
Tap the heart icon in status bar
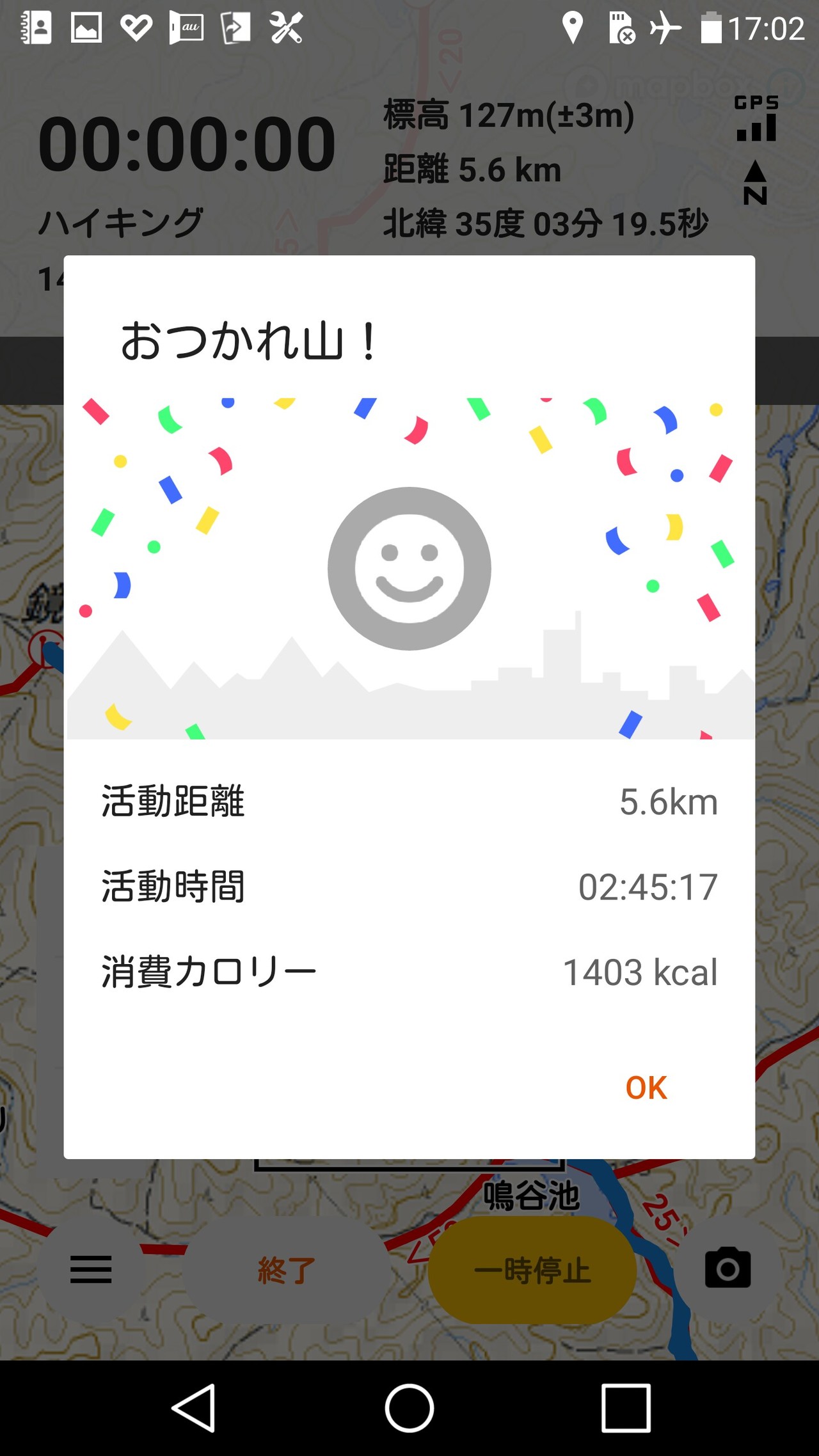coord(136,27)
